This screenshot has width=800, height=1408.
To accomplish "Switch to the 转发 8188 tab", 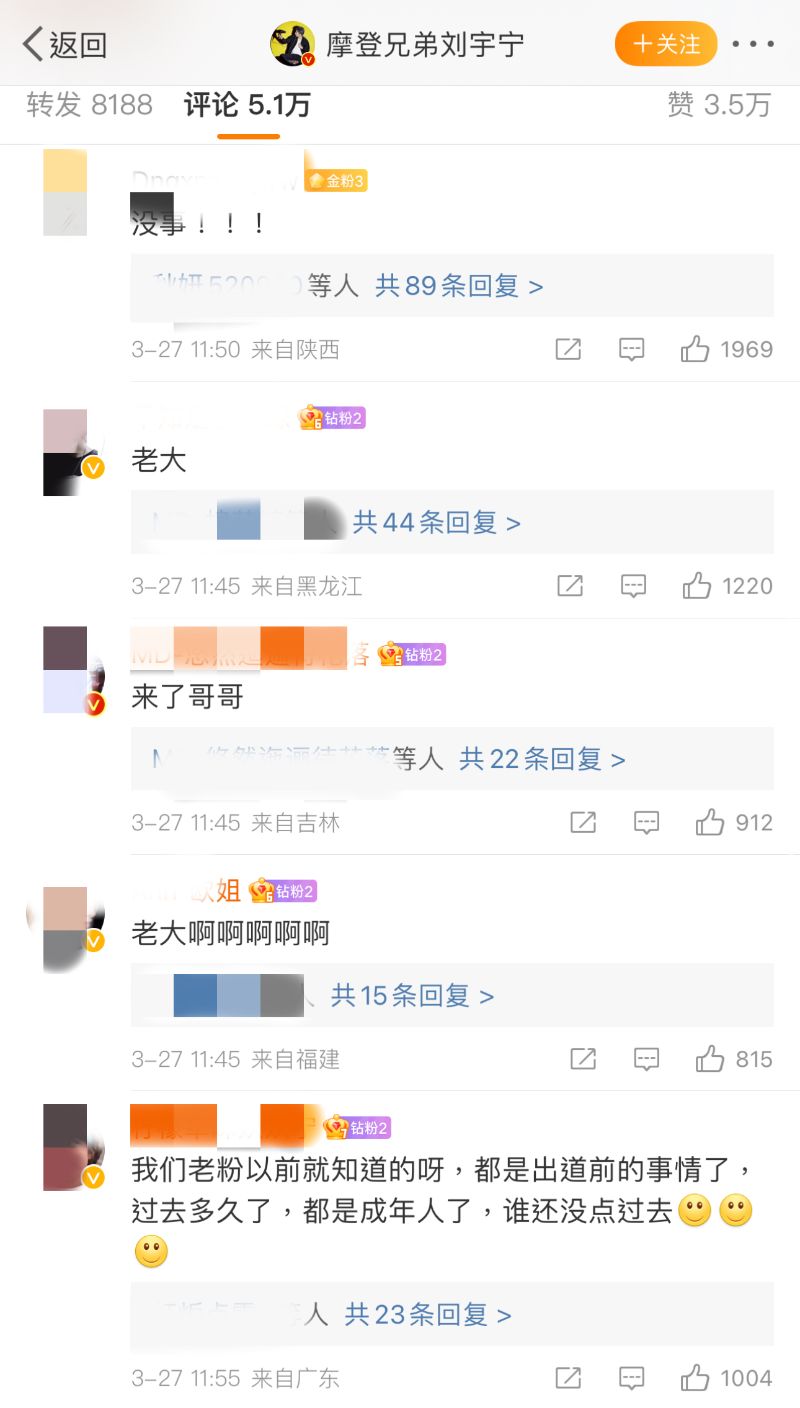I will point(90,105).
